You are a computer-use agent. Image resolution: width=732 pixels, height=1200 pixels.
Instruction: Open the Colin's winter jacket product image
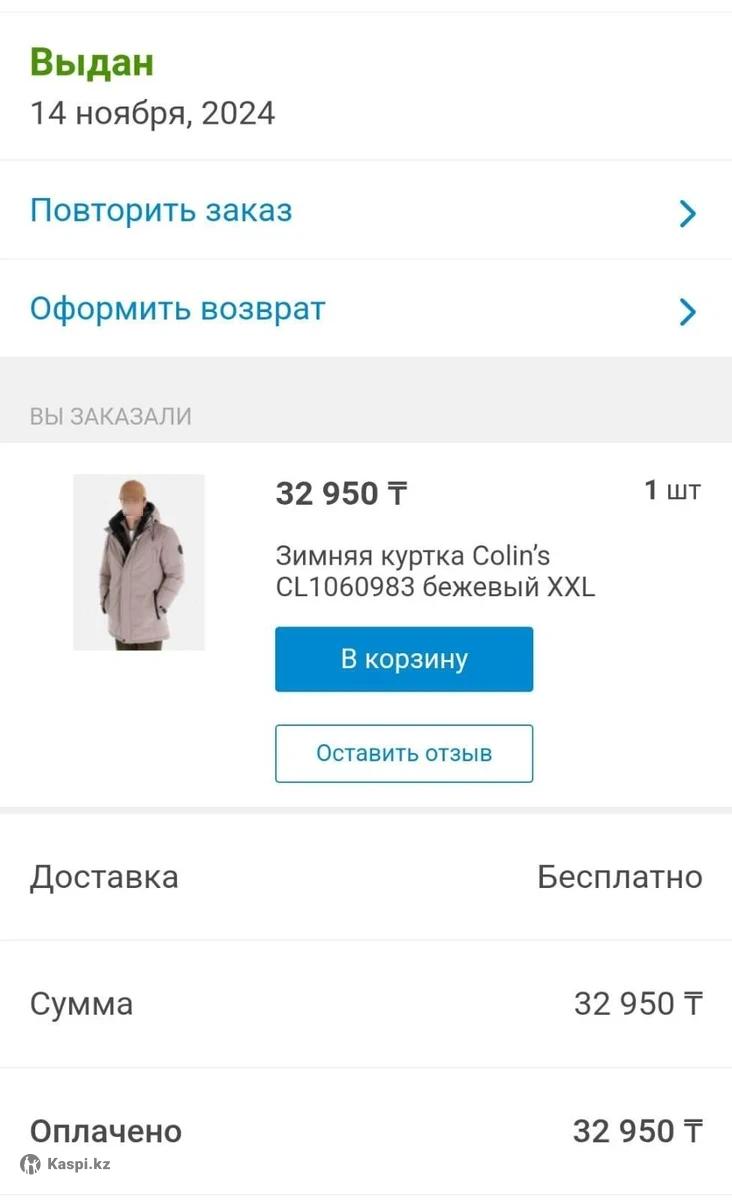pos(139,562)
